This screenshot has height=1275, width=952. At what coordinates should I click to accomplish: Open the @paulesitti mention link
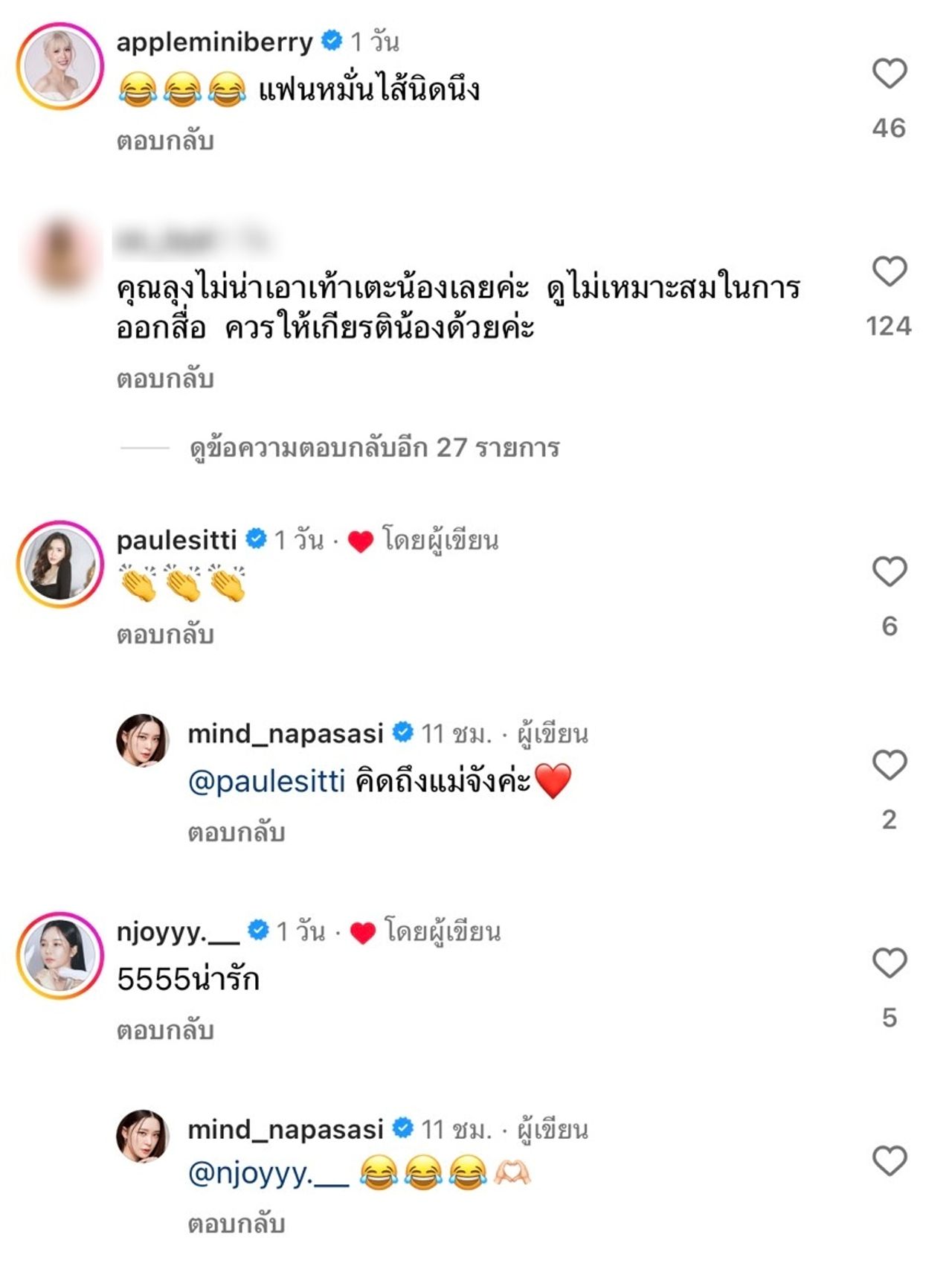click(266, 781)
